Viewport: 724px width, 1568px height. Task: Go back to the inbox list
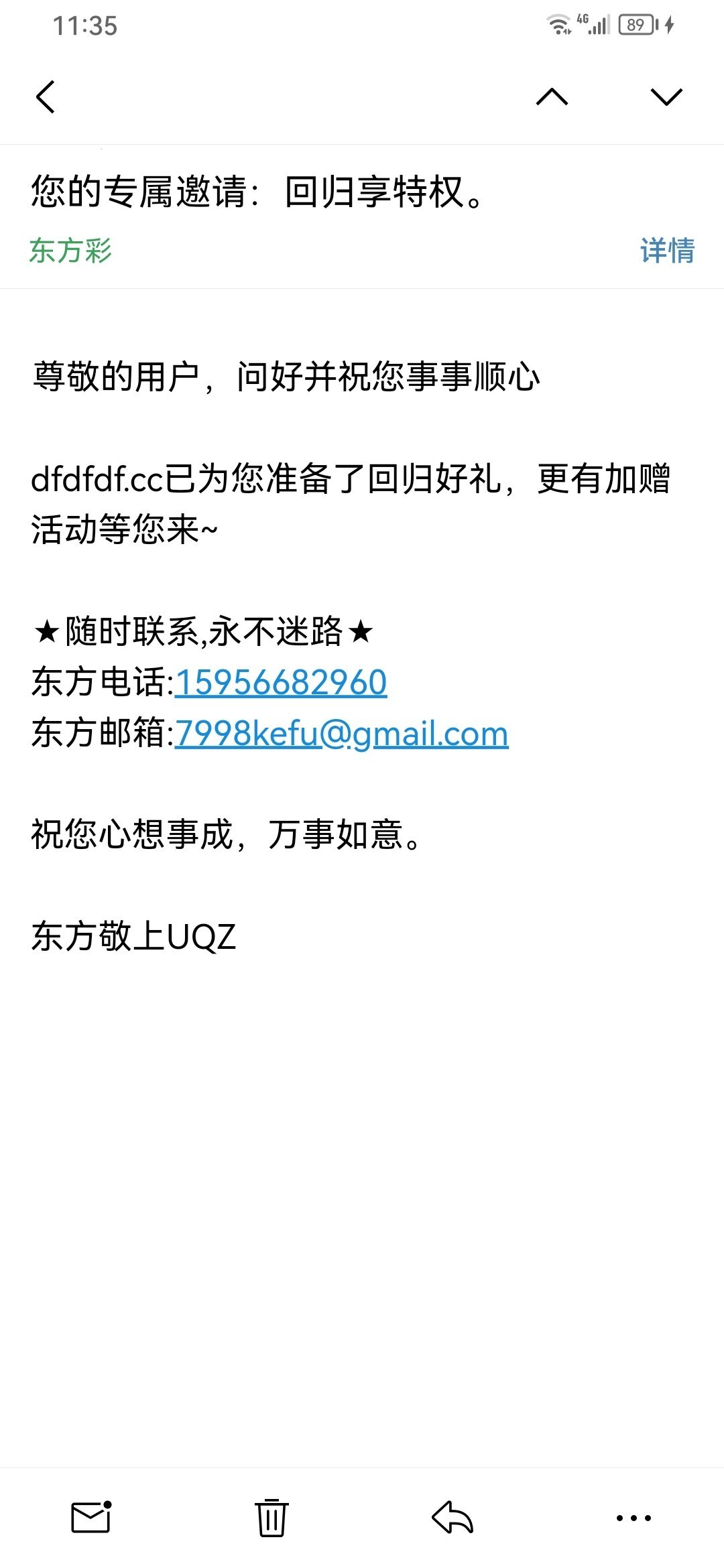(x=46, y=97)
